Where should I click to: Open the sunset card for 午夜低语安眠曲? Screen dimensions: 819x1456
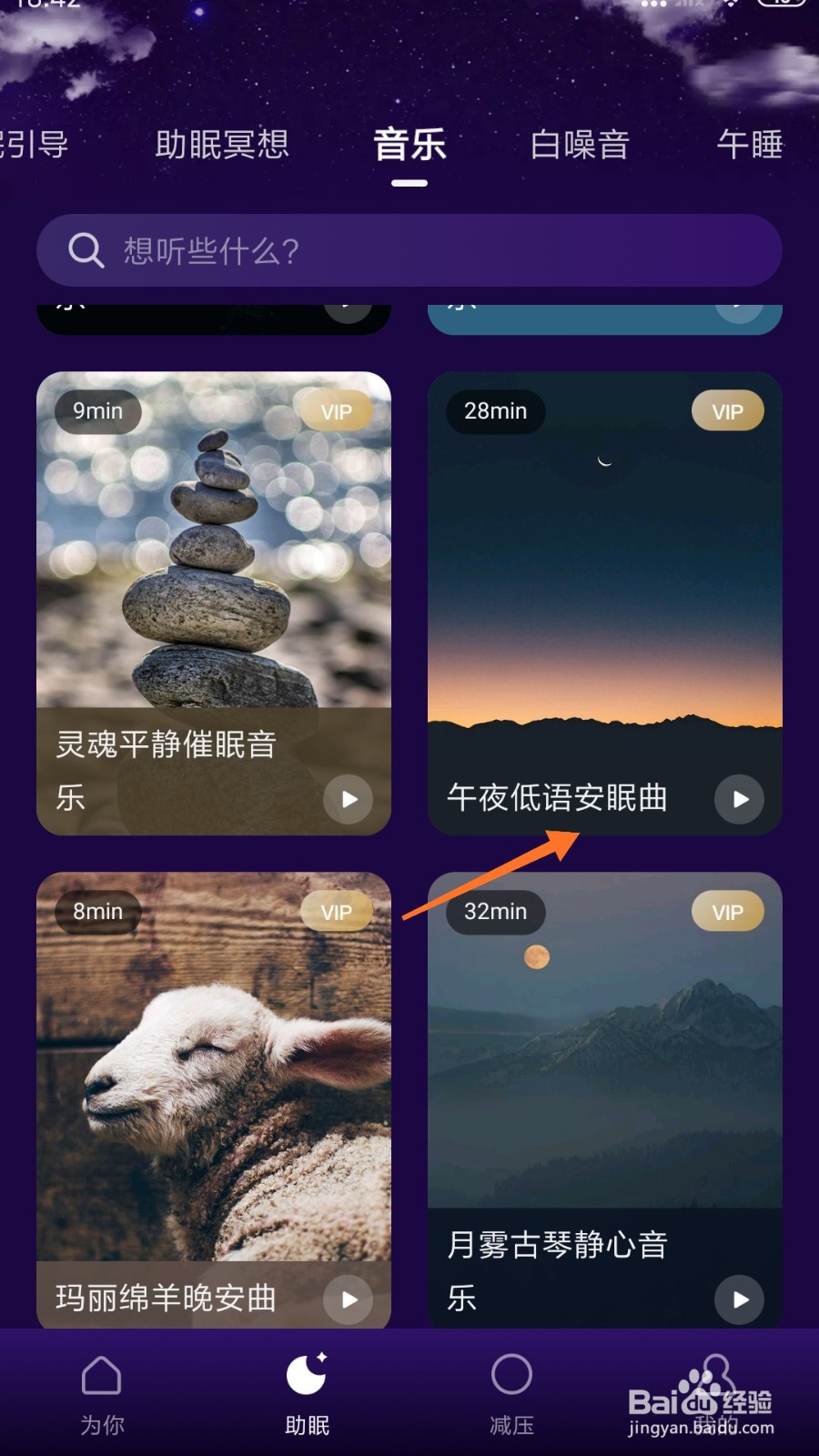pyautogui.click(x=605, y=591)
